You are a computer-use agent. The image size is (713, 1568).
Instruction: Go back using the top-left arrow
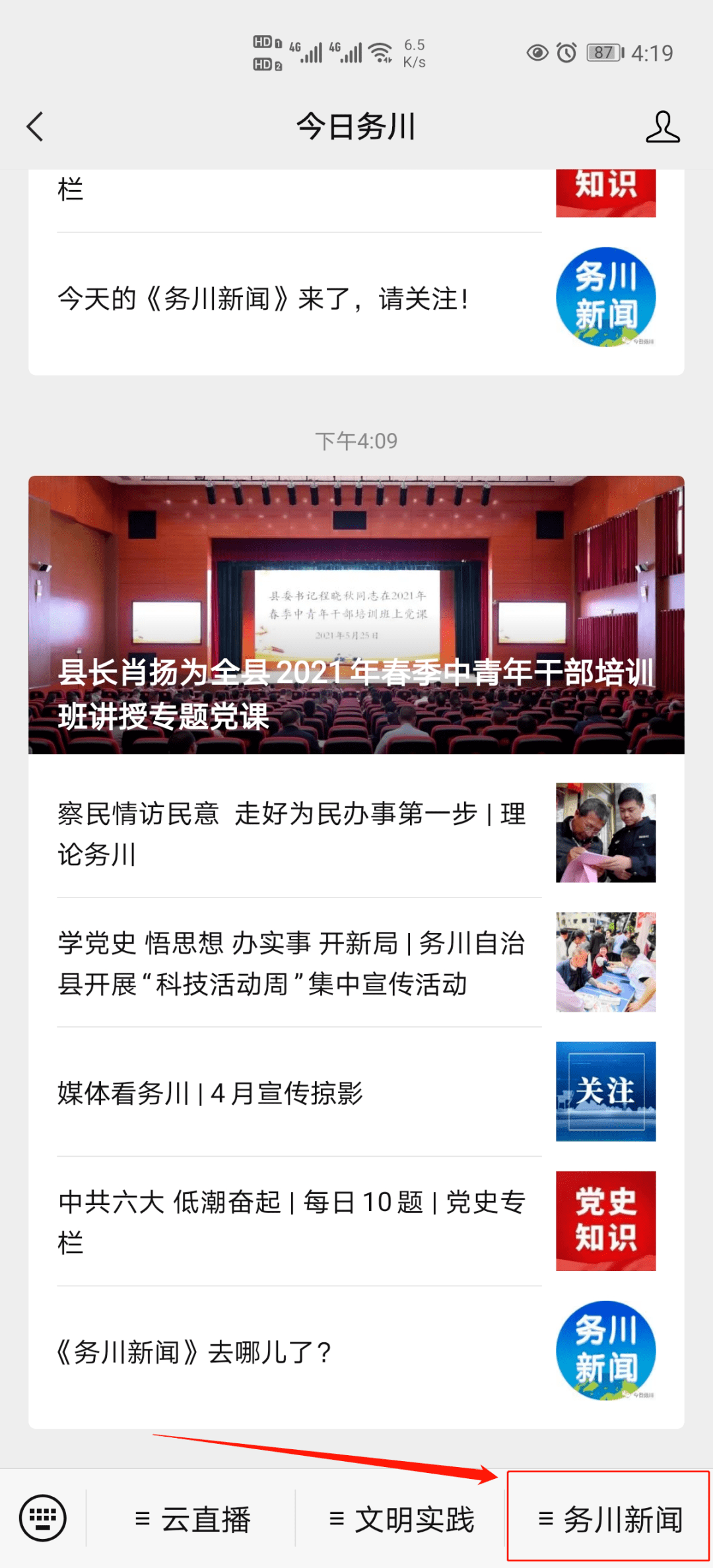(36, 126)
